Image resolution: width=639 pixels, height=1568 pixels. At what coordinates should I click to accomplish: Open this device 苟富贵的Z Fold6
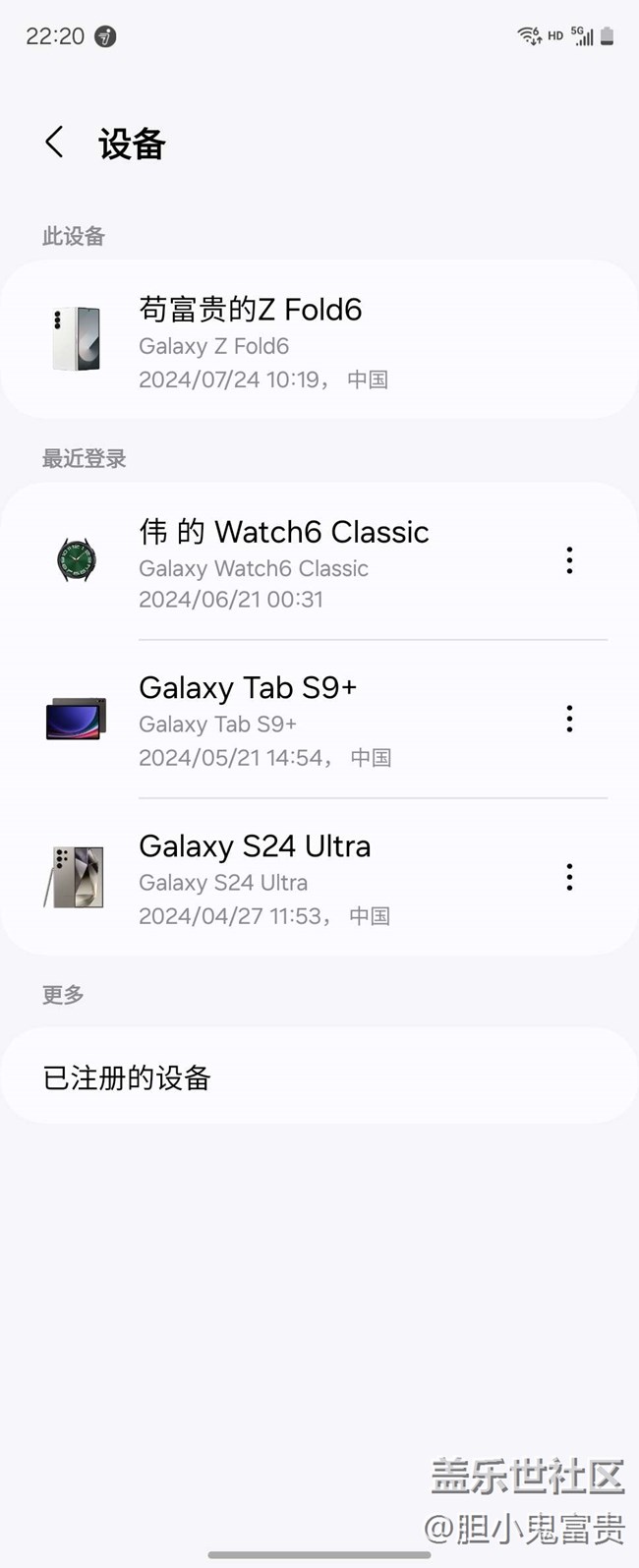coord(295,339)
